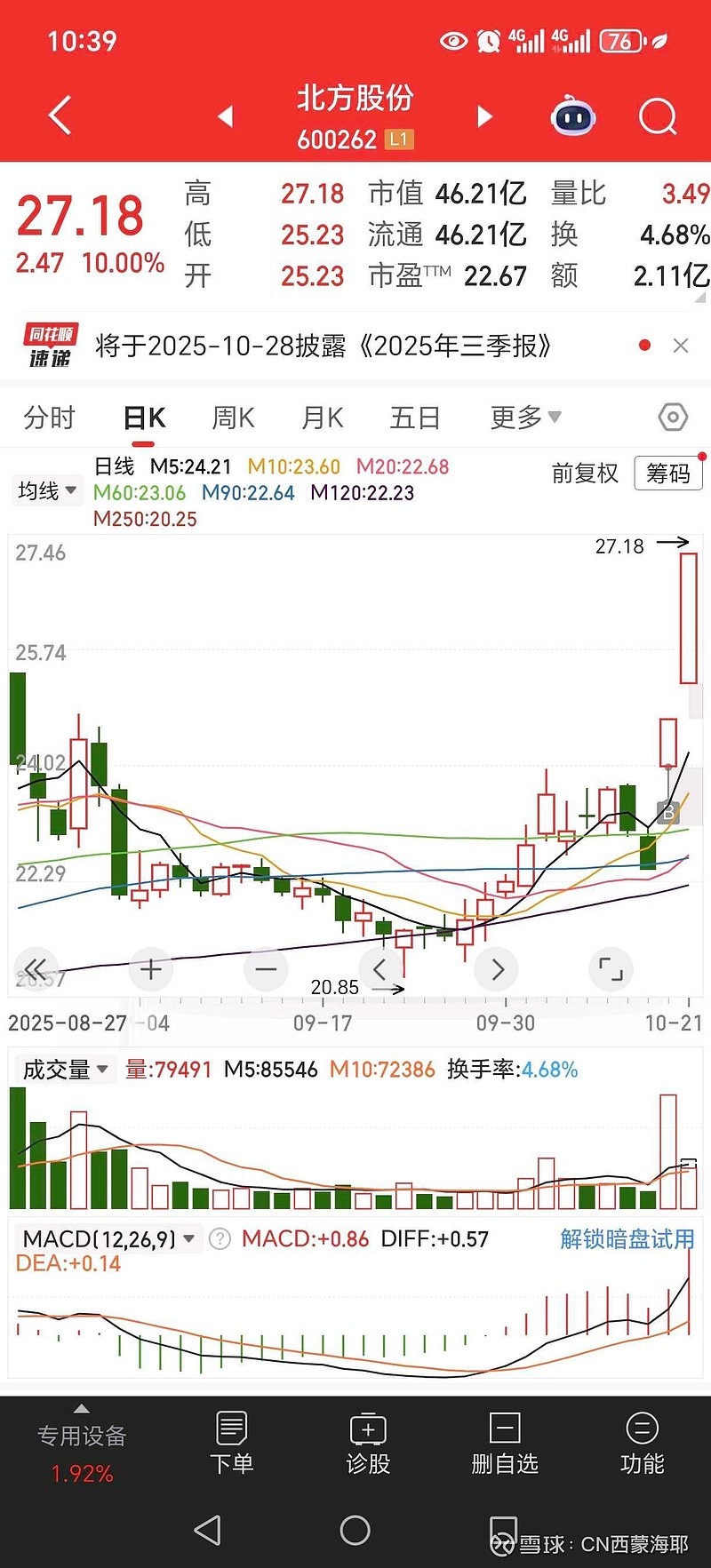Zoom in on the K-line chart

tap(150, 969)
